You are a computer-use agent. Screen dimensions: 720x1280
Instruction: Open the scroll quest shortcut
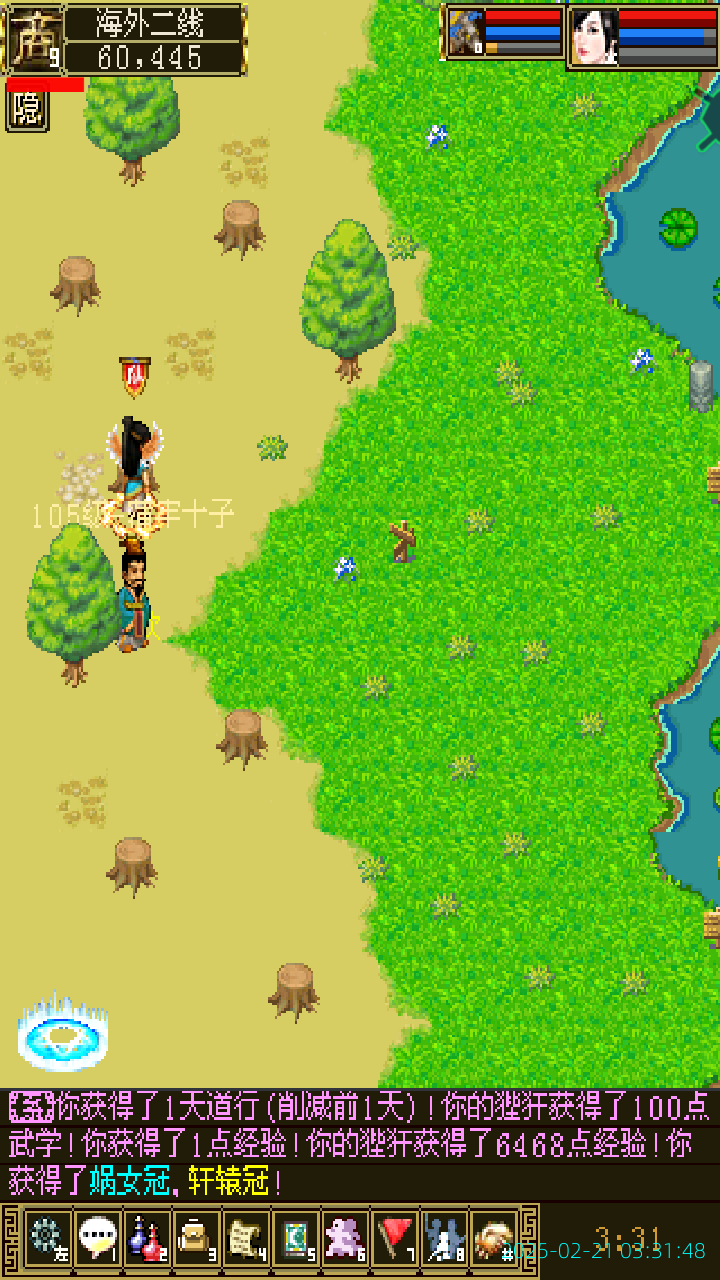246,1238
